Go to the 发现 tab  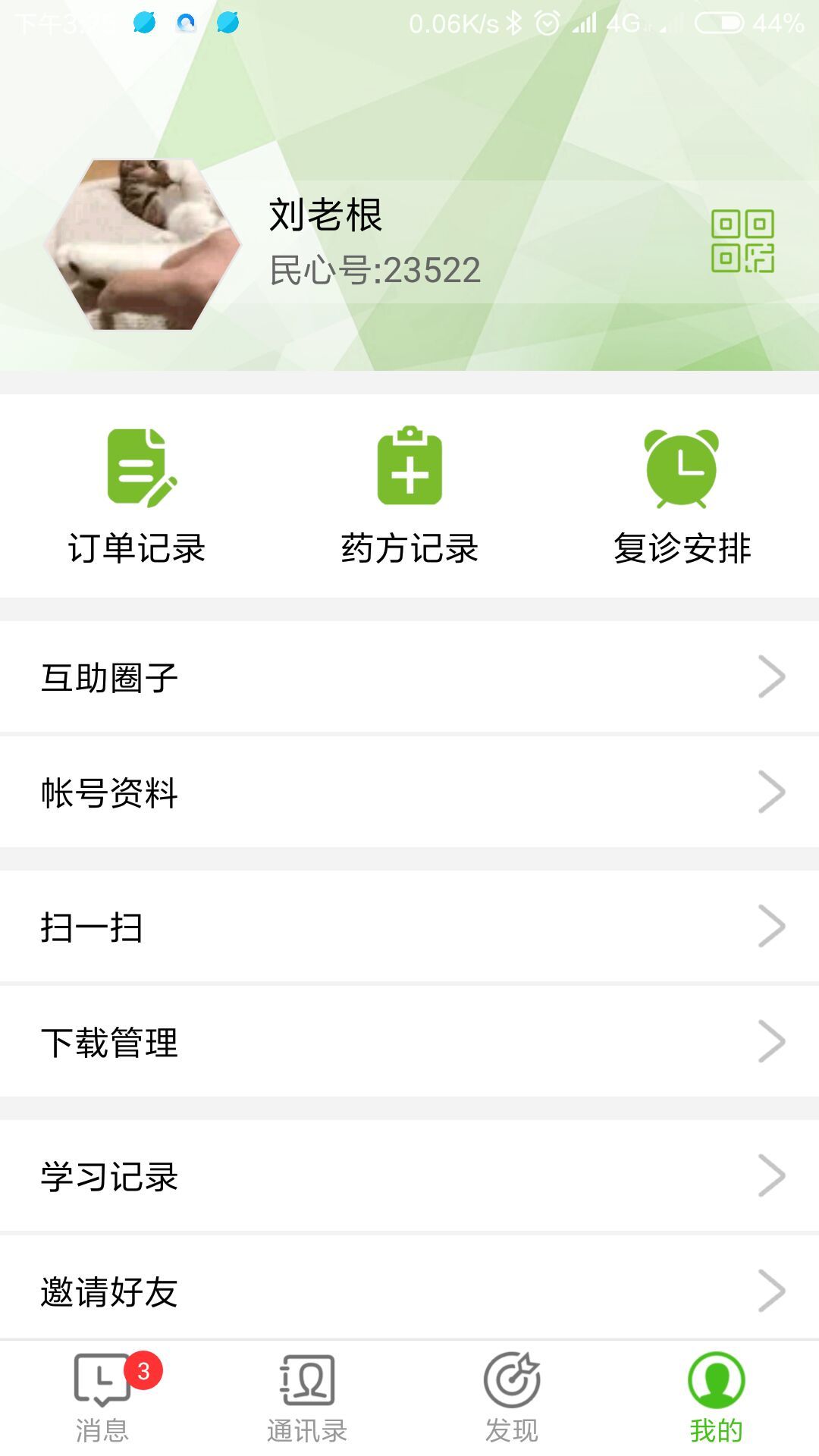tap(512, 1398)
